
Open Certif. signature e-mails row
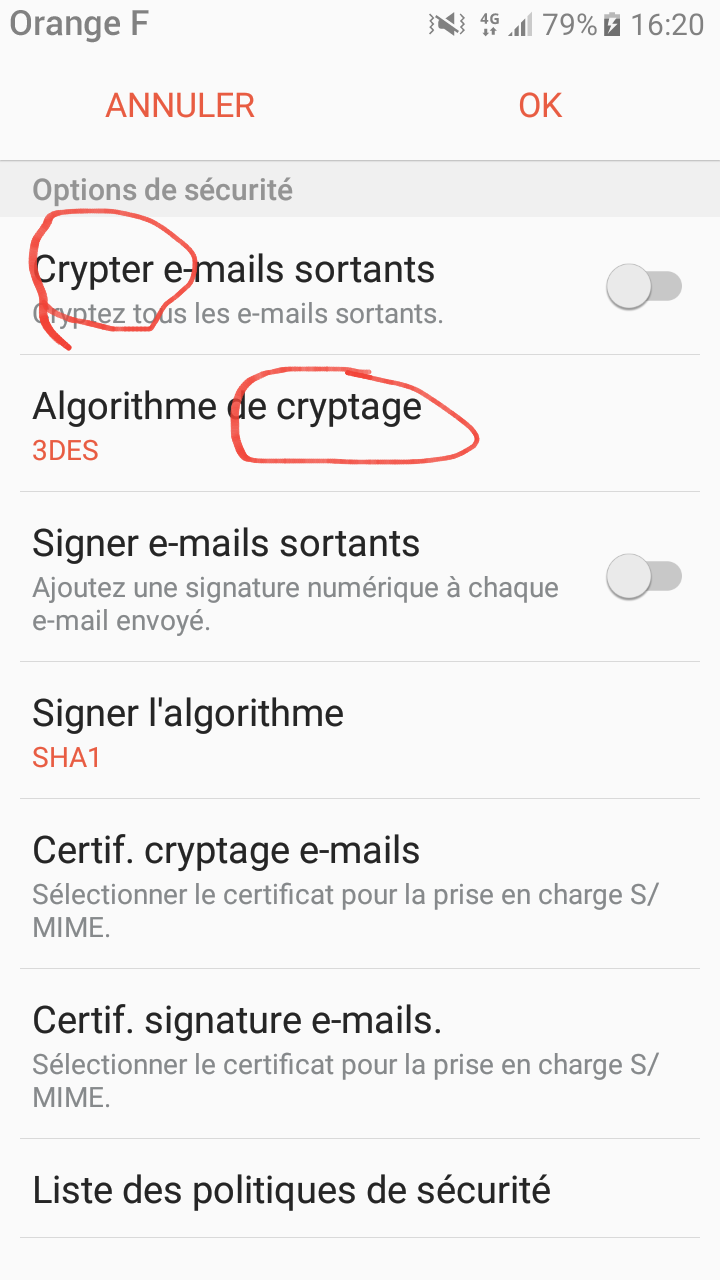click(x=360, y=1054)
